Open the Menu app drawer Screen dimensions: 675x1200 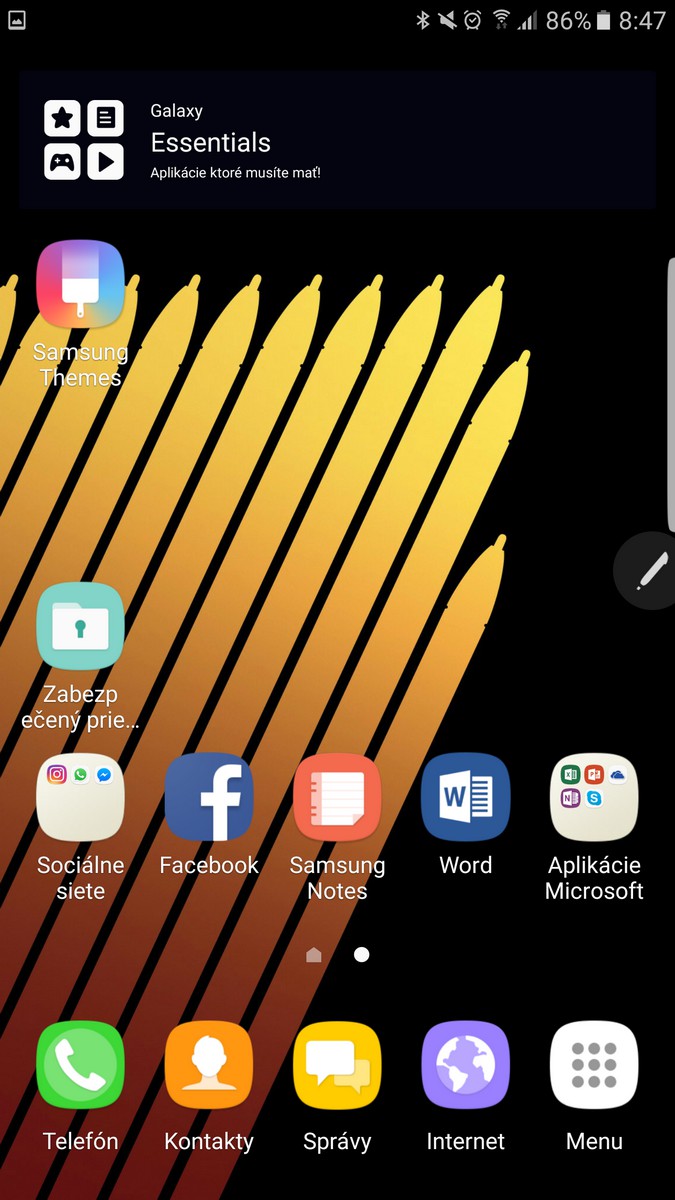pyautogui.click(x=594, y=1065)
